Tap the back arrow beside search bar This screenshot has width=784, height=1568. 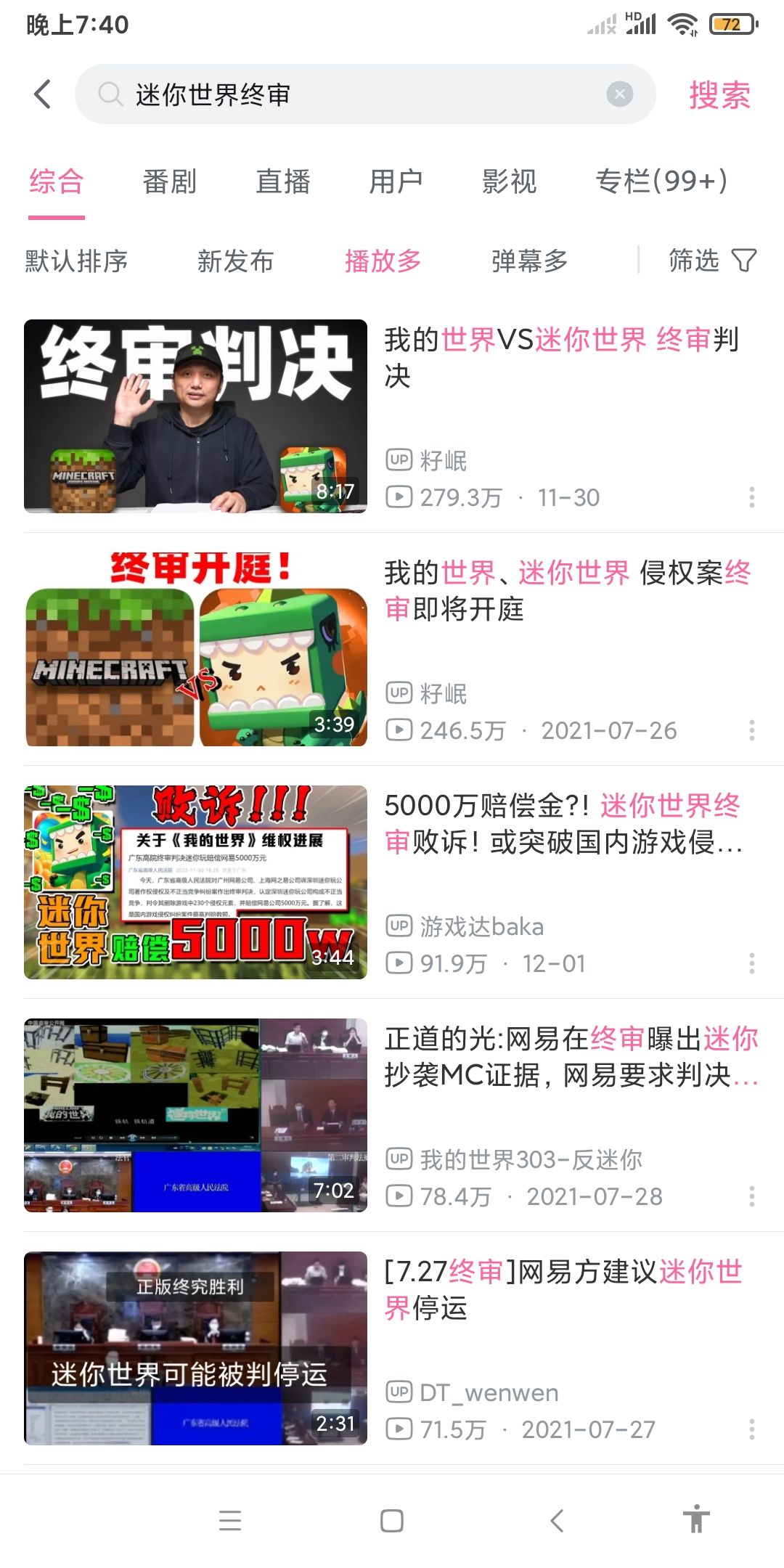[x=43, y=94]
